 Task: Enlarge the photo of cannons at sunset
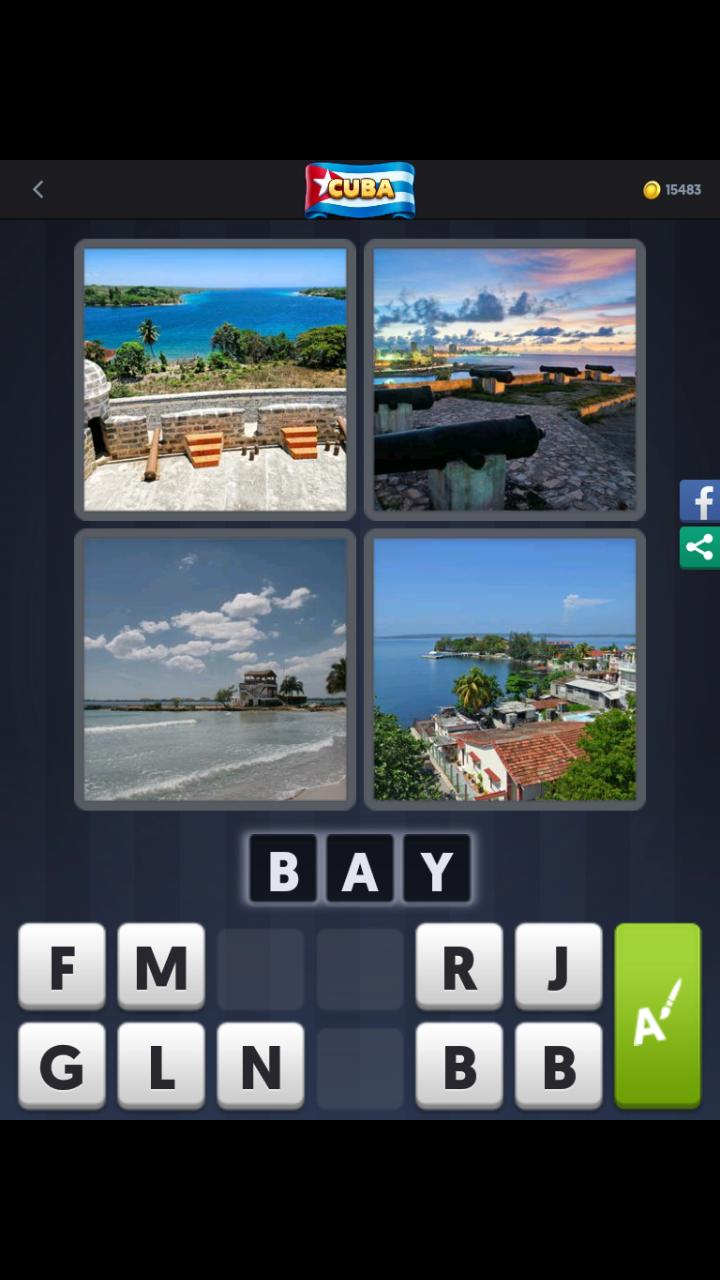[x=505, y=379]
